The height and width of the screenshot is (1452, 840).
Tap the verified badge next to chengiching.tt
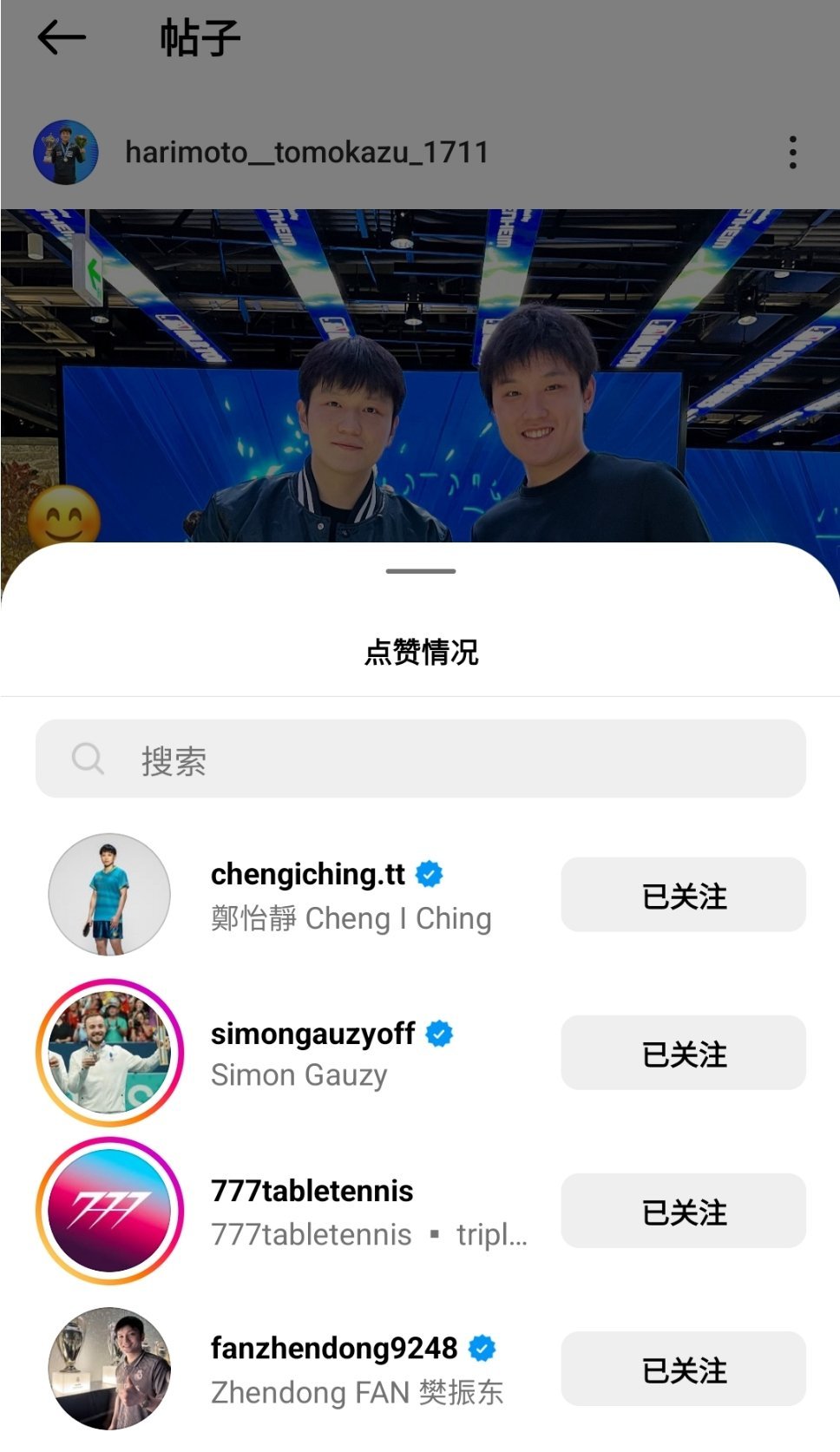(x=430, y=875)
